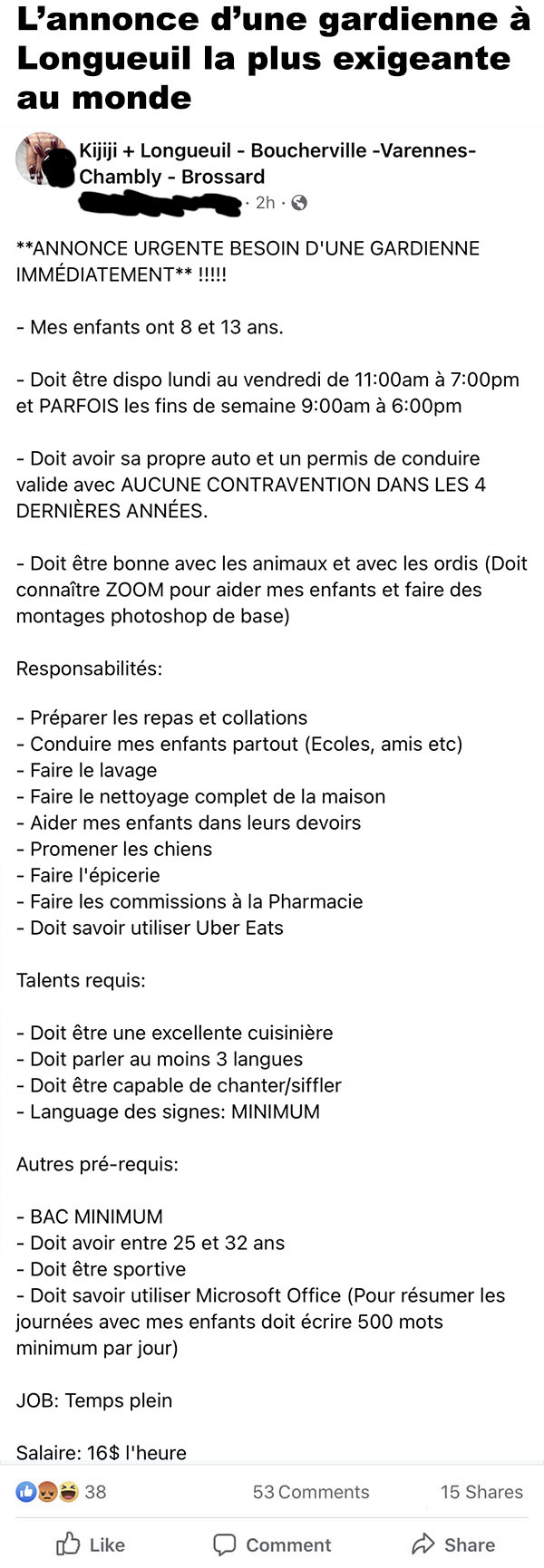View the 53 Comments
The image size is (544, 1568).
pos(311,1492)
